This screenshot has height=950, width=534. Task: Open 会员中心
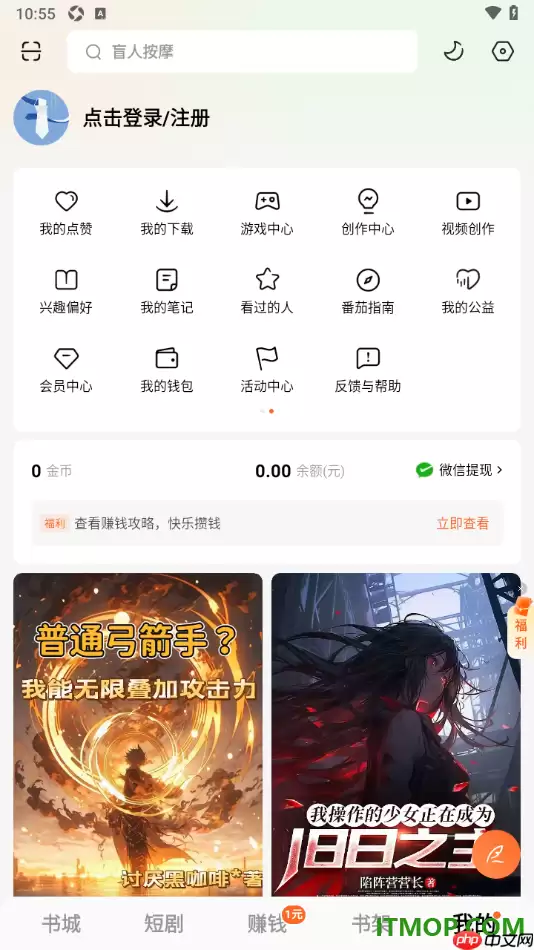66,370
